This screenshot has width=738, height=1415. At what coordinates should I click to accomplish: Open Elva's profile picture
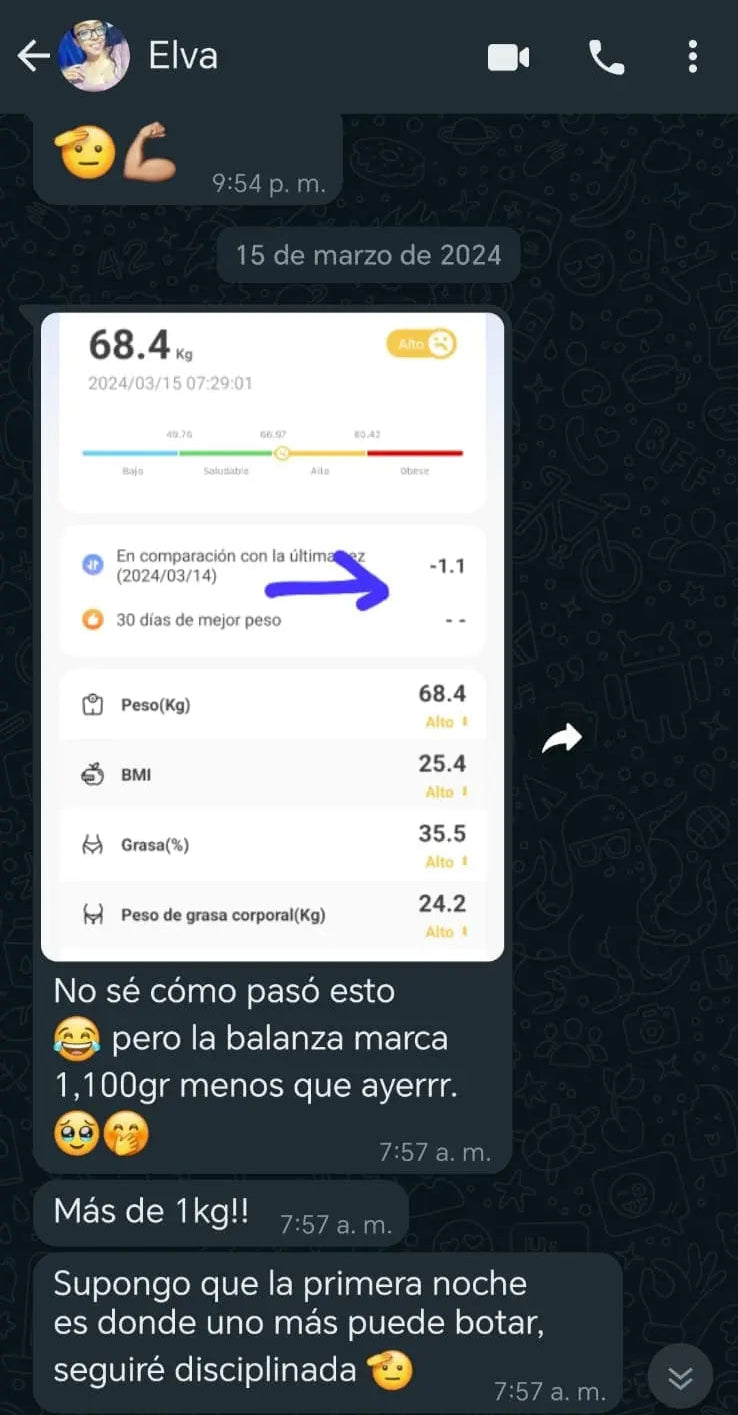[x=93, y=56]
